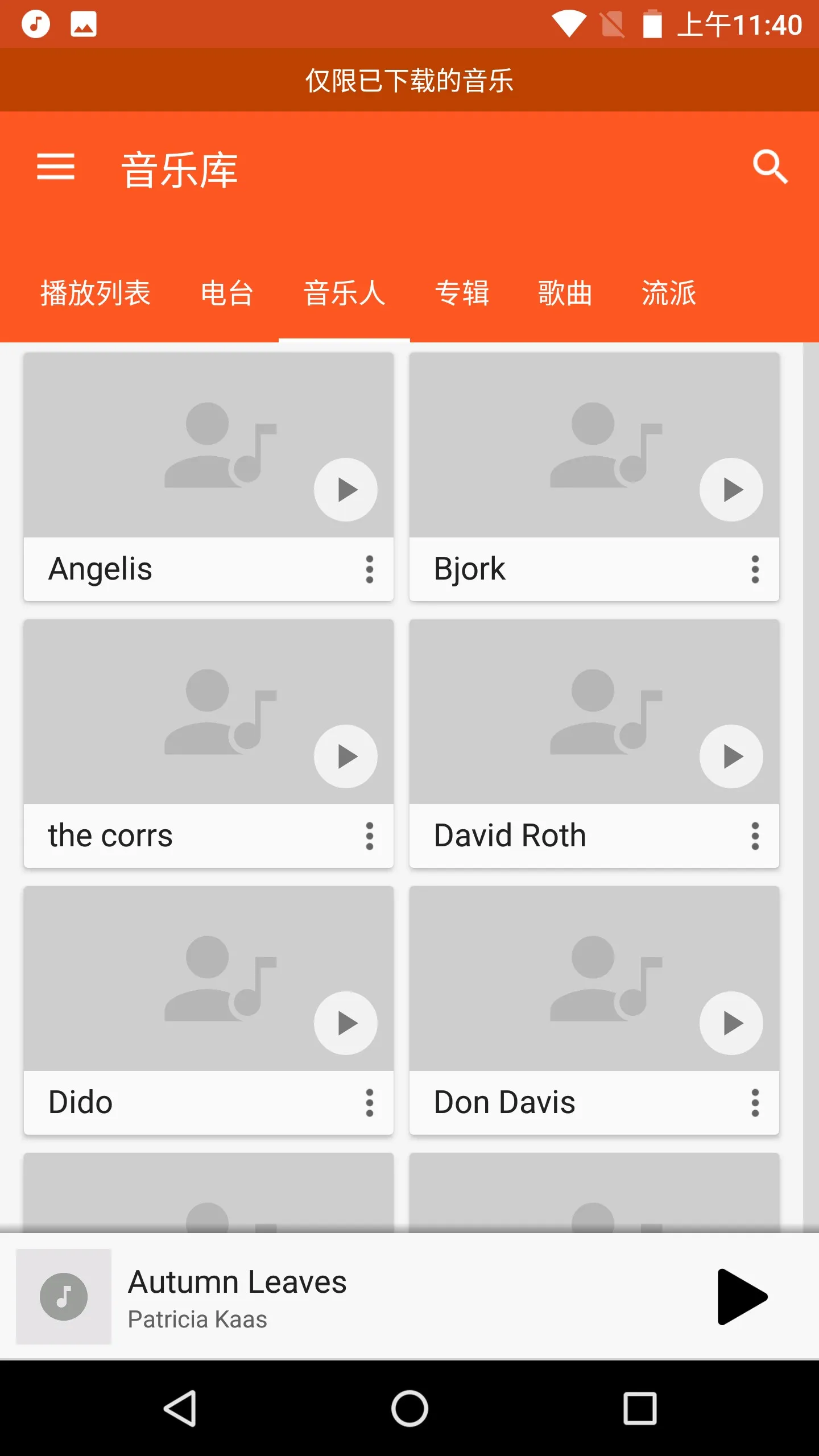Open overflow menu for the corrs
819x1456 pixels.
coord(370,836)
